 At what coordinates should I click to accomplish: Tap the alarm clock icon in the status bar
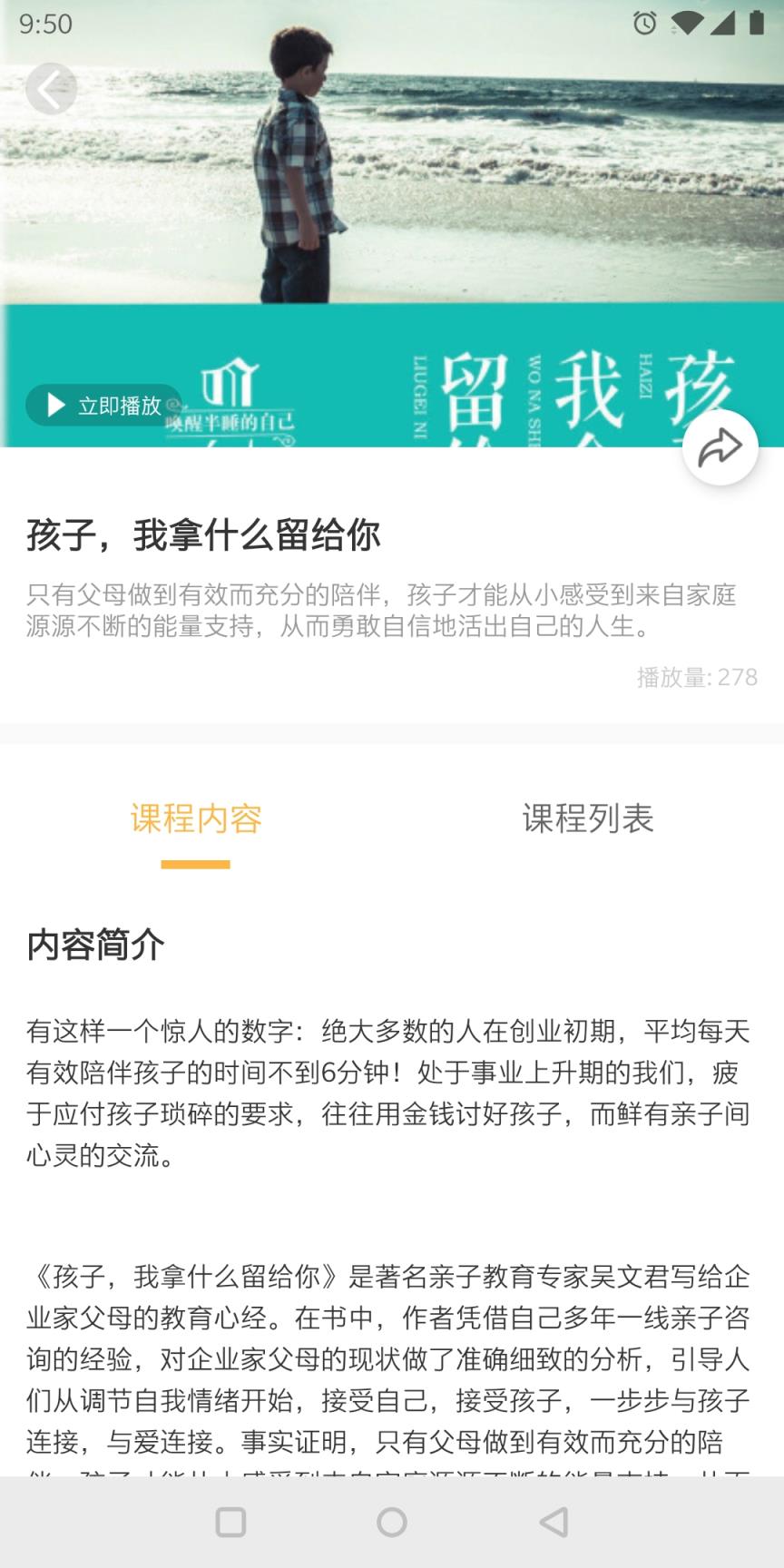coord(644,24)
